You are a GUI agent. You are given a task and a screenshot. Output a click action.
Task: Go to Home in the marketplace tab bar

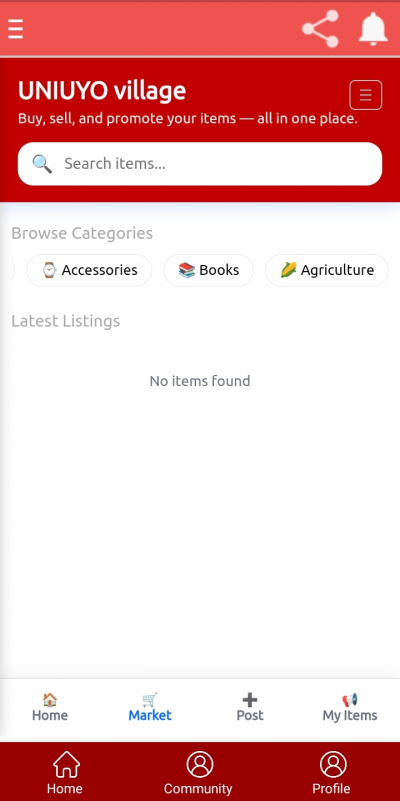(50, 708)
